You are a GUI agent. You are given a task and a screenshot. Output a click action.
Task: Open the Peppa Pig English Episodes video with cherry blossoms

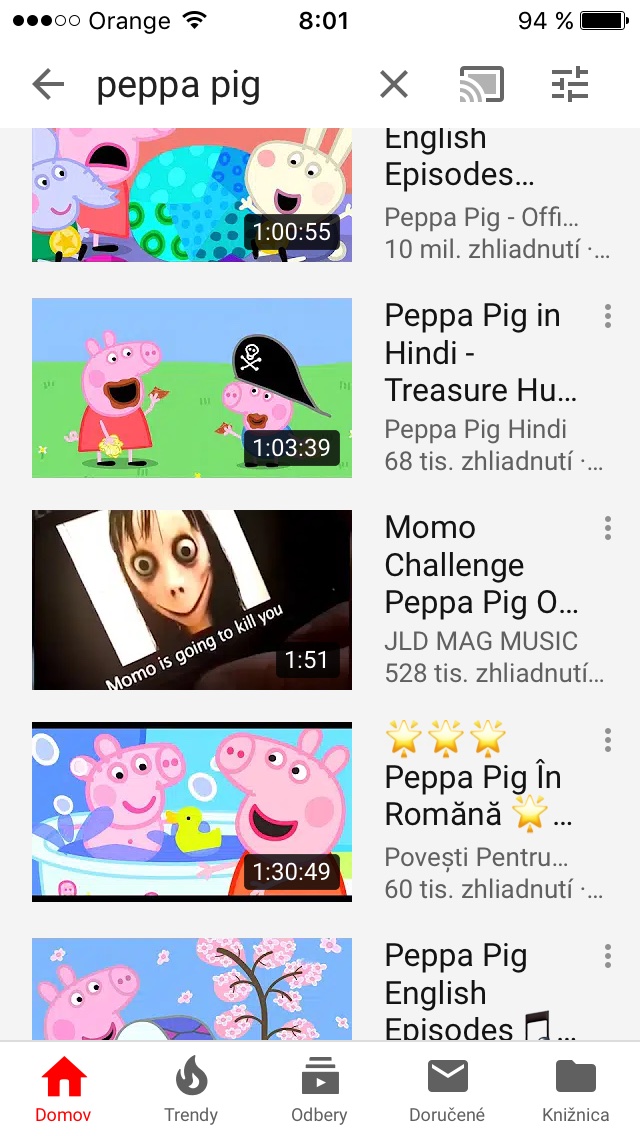[192, 990]
